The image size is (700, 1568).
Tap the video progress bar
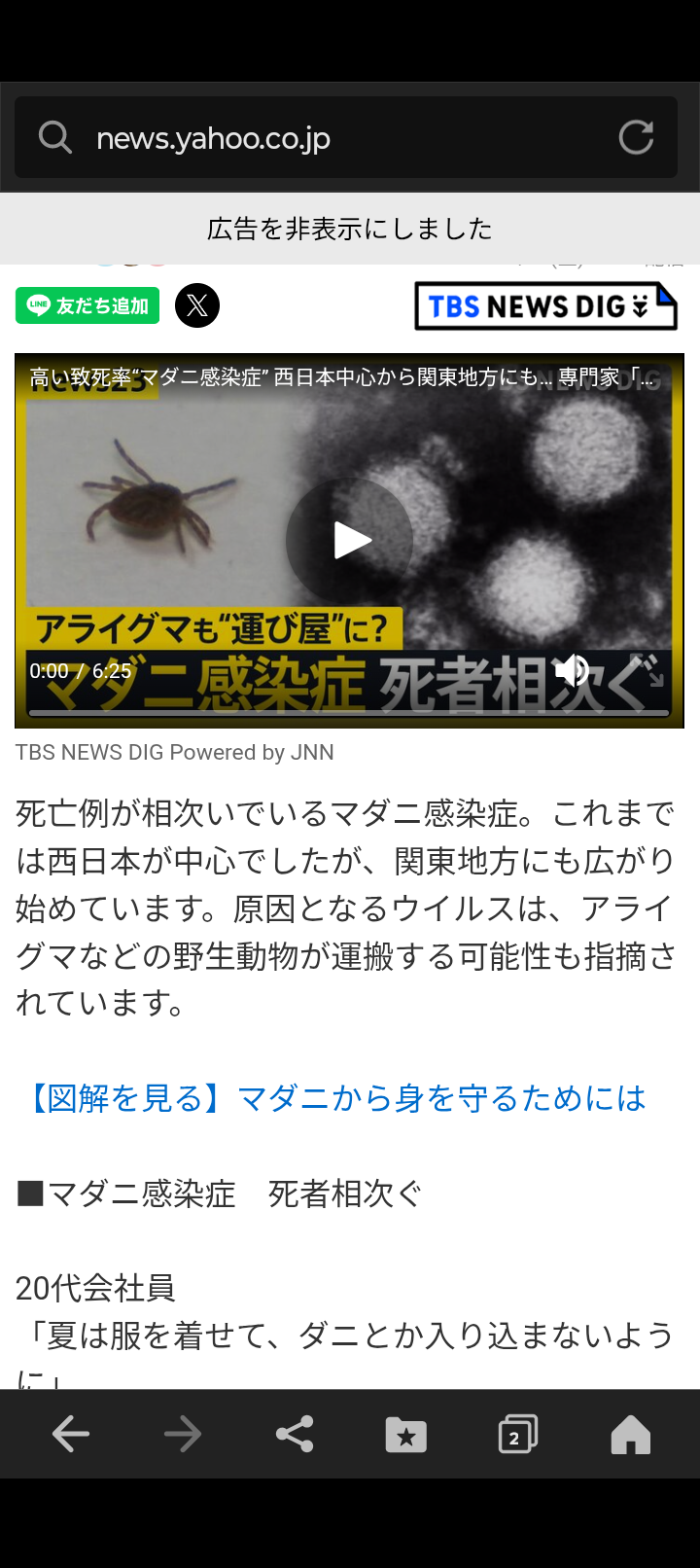tap(350, 713)
